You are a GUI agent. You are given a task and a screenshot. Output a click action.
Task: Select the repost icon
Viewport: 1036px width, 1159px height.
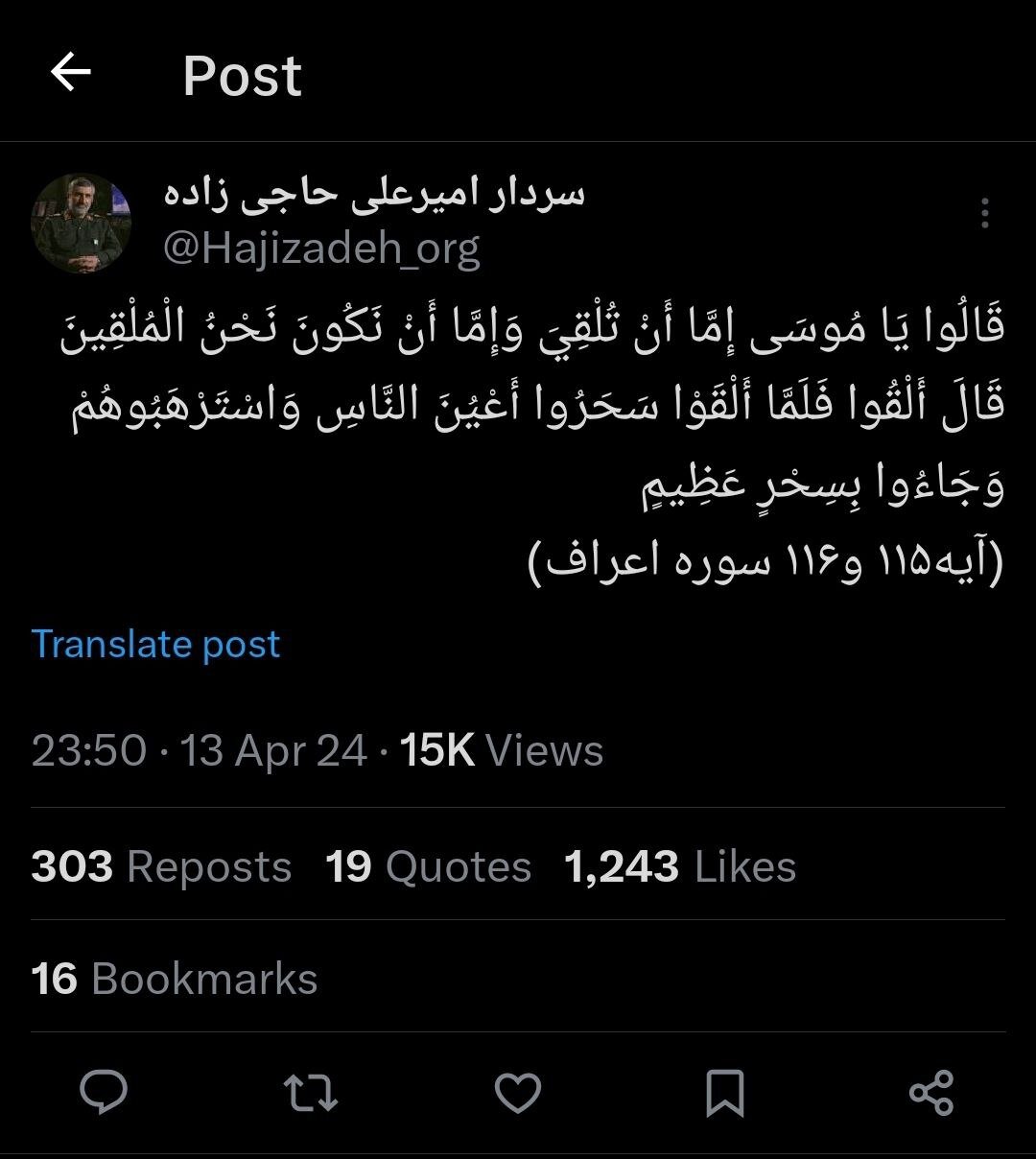point(311,1090)
